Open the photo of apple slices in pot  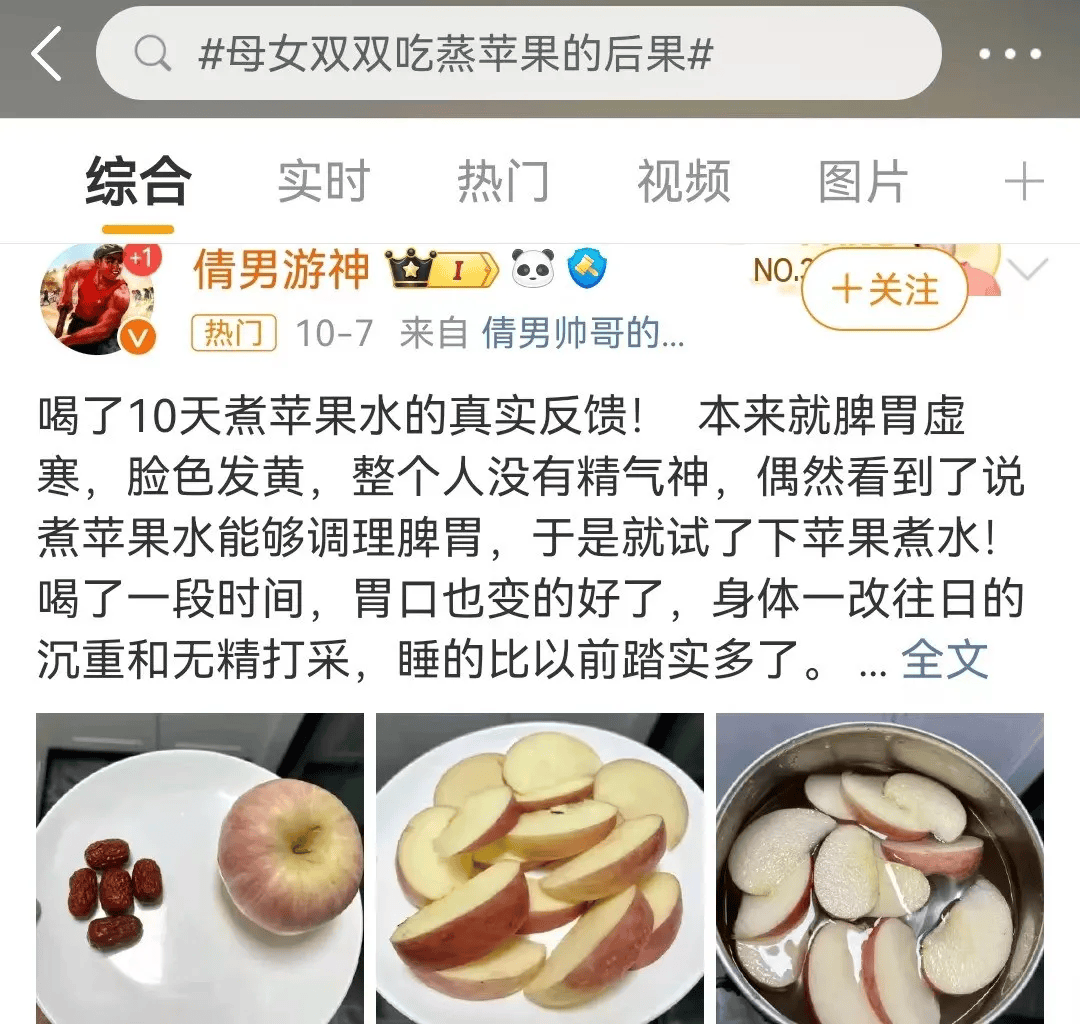880,868
